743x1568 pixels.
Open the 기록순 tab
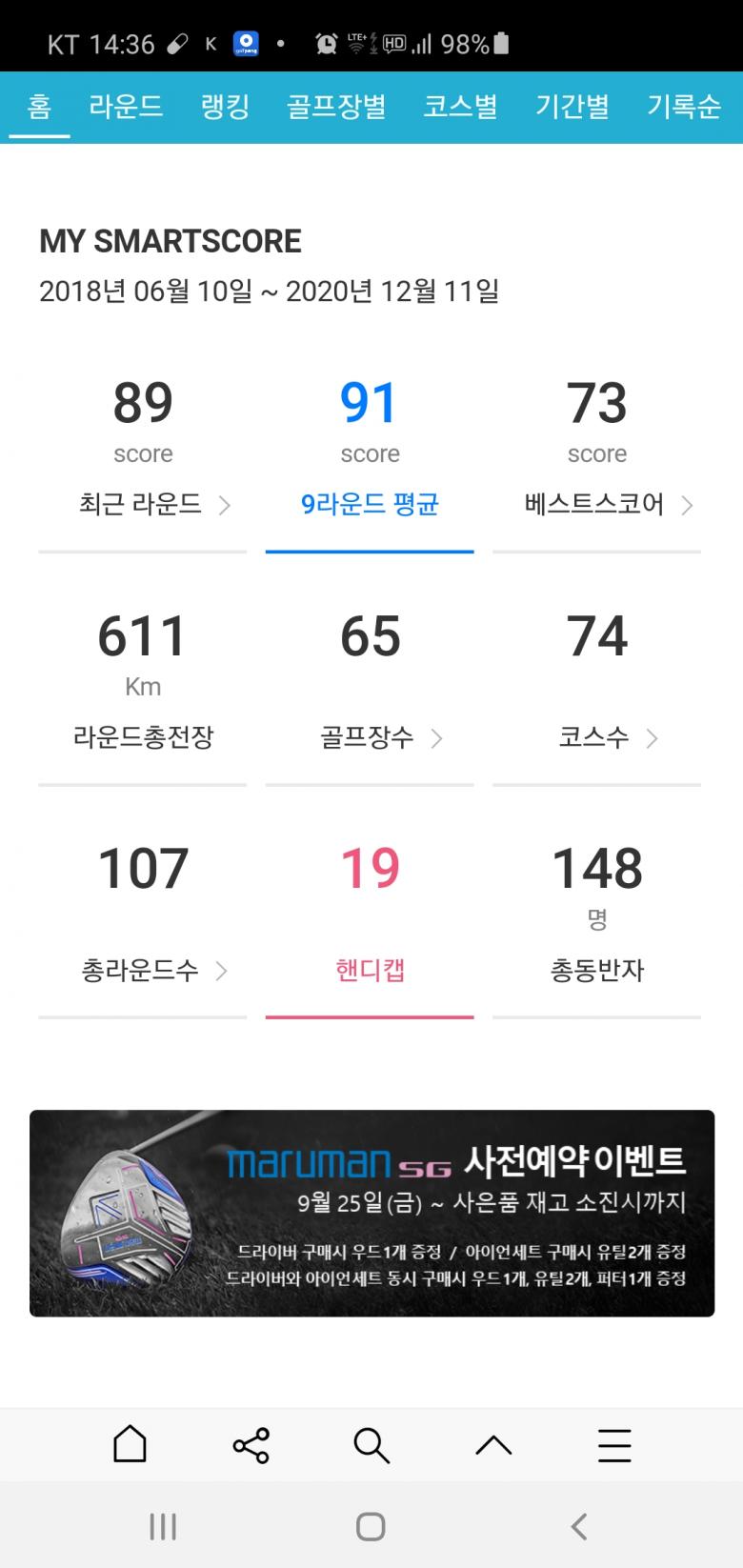point(683,106)
